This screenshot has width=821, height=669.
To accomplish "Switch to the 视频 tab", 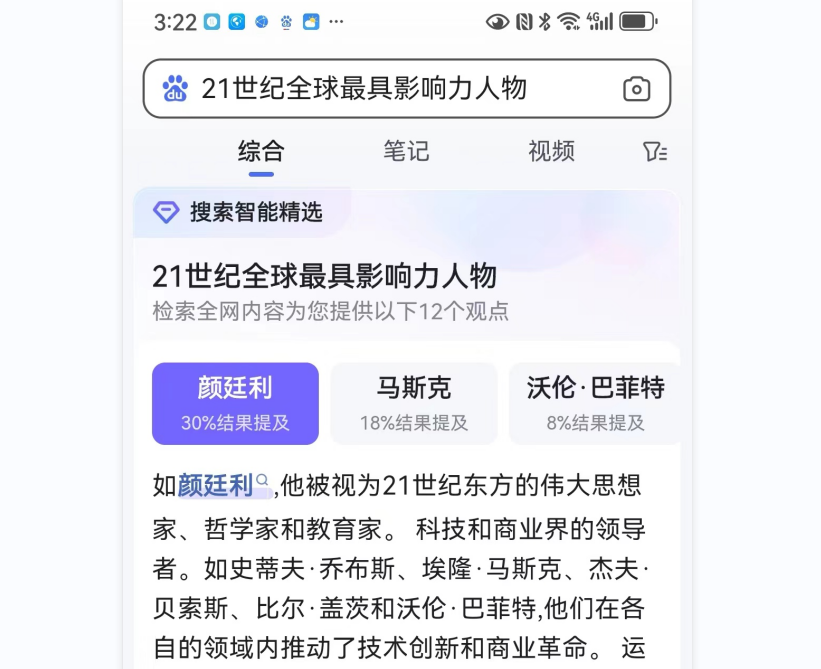I will [551, 151].
